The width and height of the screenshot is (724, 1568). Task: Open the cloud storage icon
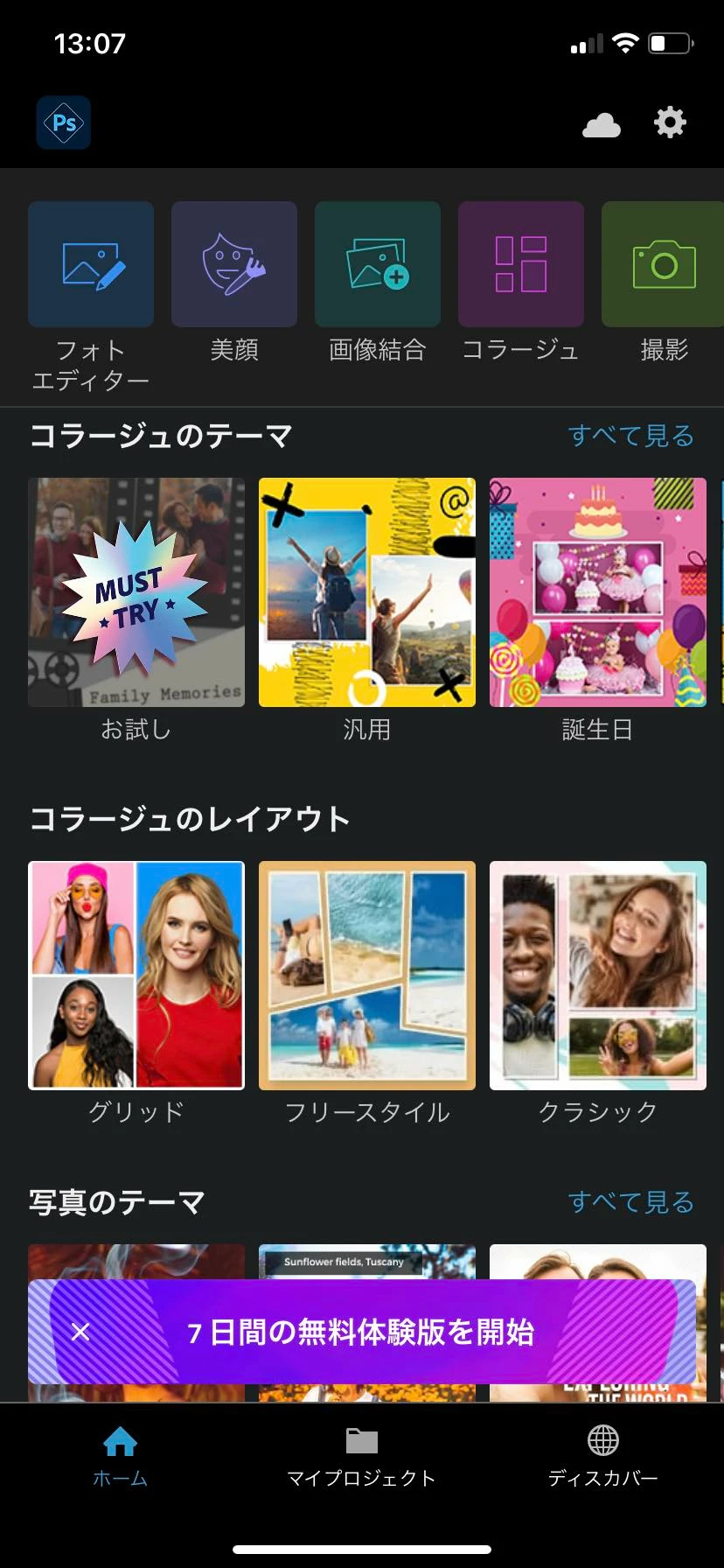click(602, 126)
